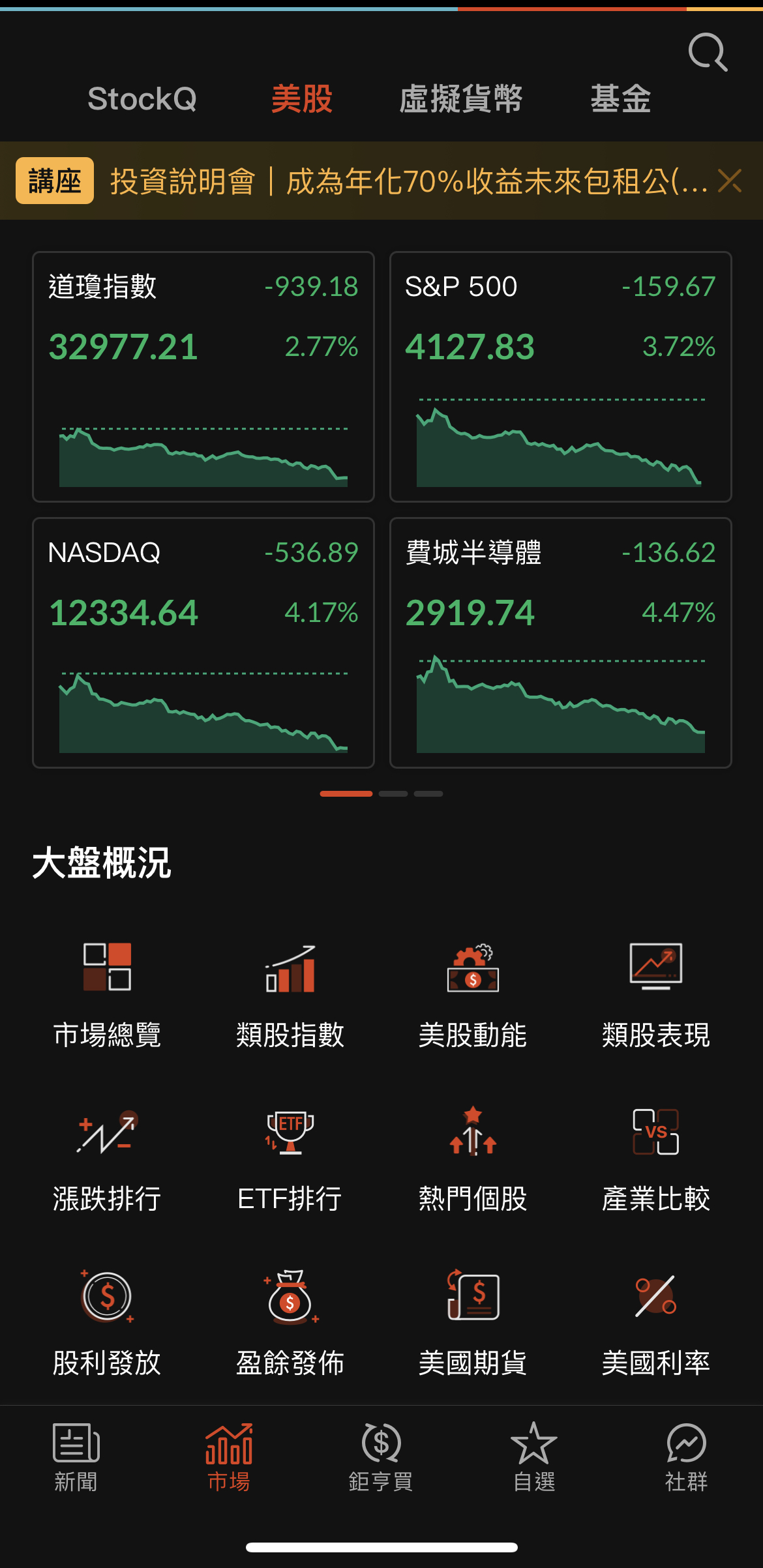Check 漲跌排行 rankings
The height and width of the screenshot is (1568, 763).
click(x=107, y=1157)
